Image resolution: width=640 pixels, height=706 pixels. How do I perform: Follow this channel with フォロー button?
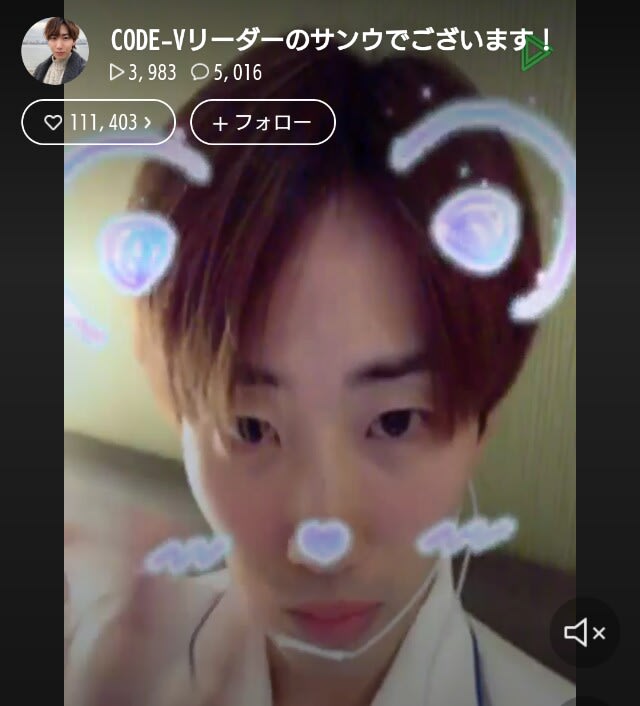(x=262, y=122)
